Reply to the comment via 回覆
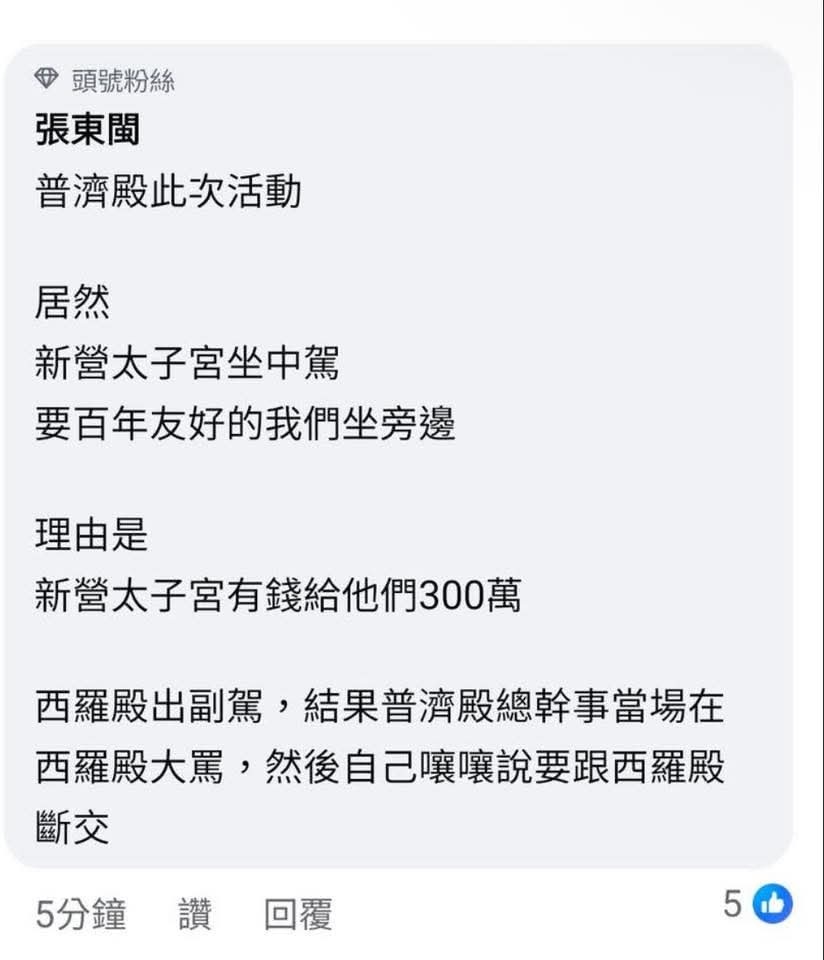Image resolution: width=824 pixels, height=960 pixels. [297, 914]
